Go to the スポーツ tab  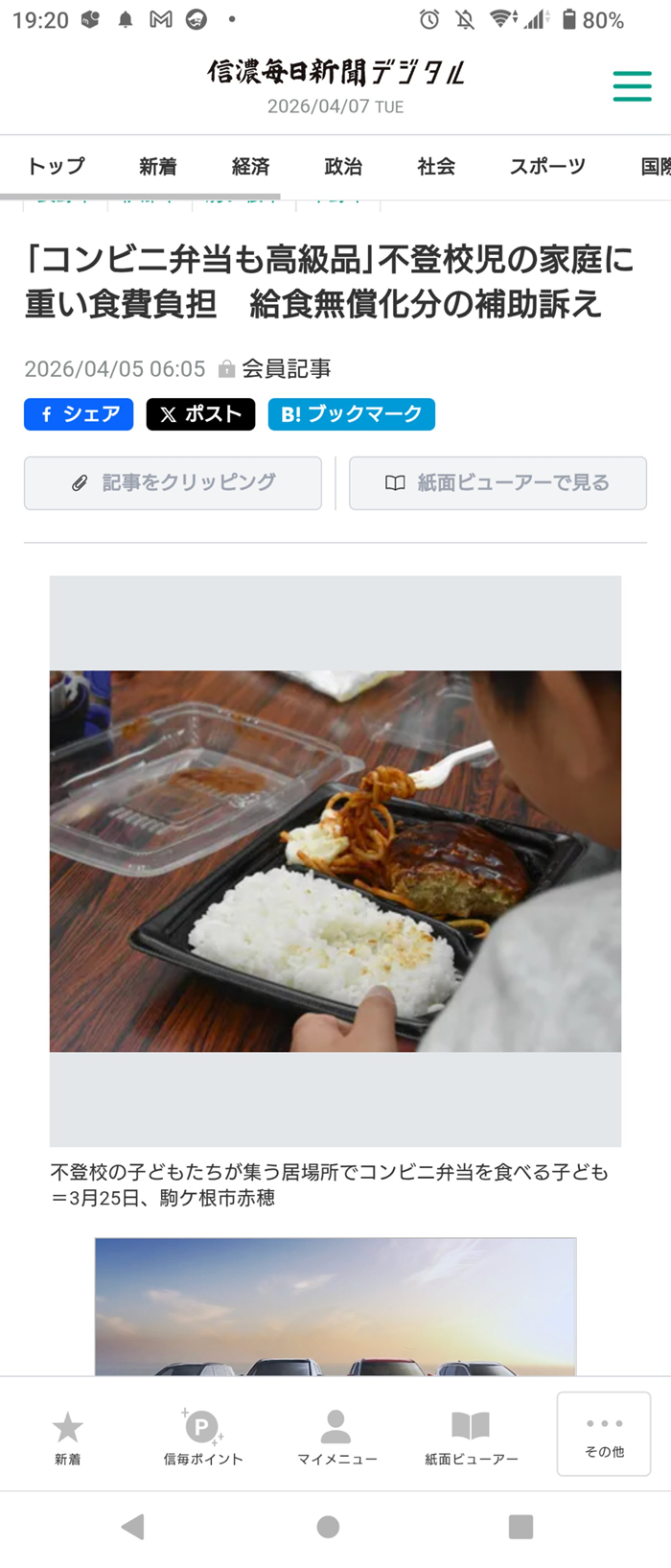(x=547, y=167)
